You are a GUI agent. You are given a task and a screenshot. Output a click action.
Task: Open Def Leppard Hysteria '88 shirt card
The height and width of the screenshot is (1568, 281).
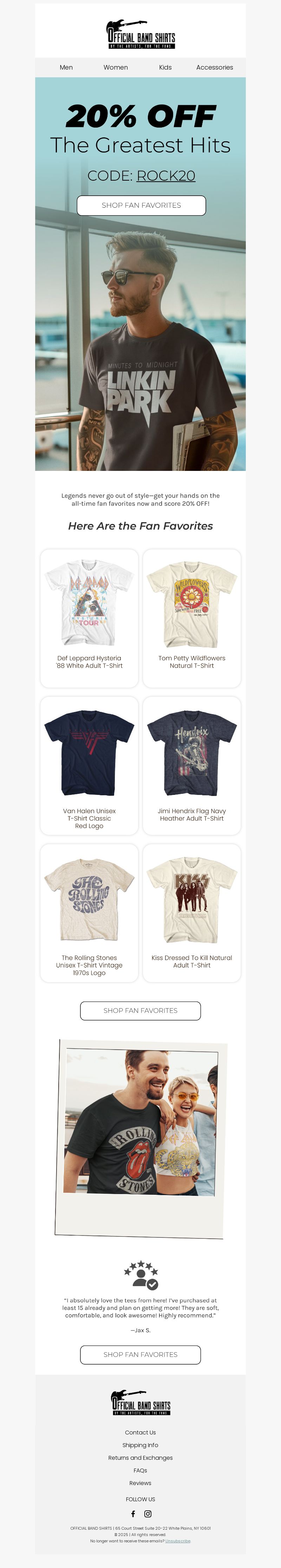click(x=90, y=617)
